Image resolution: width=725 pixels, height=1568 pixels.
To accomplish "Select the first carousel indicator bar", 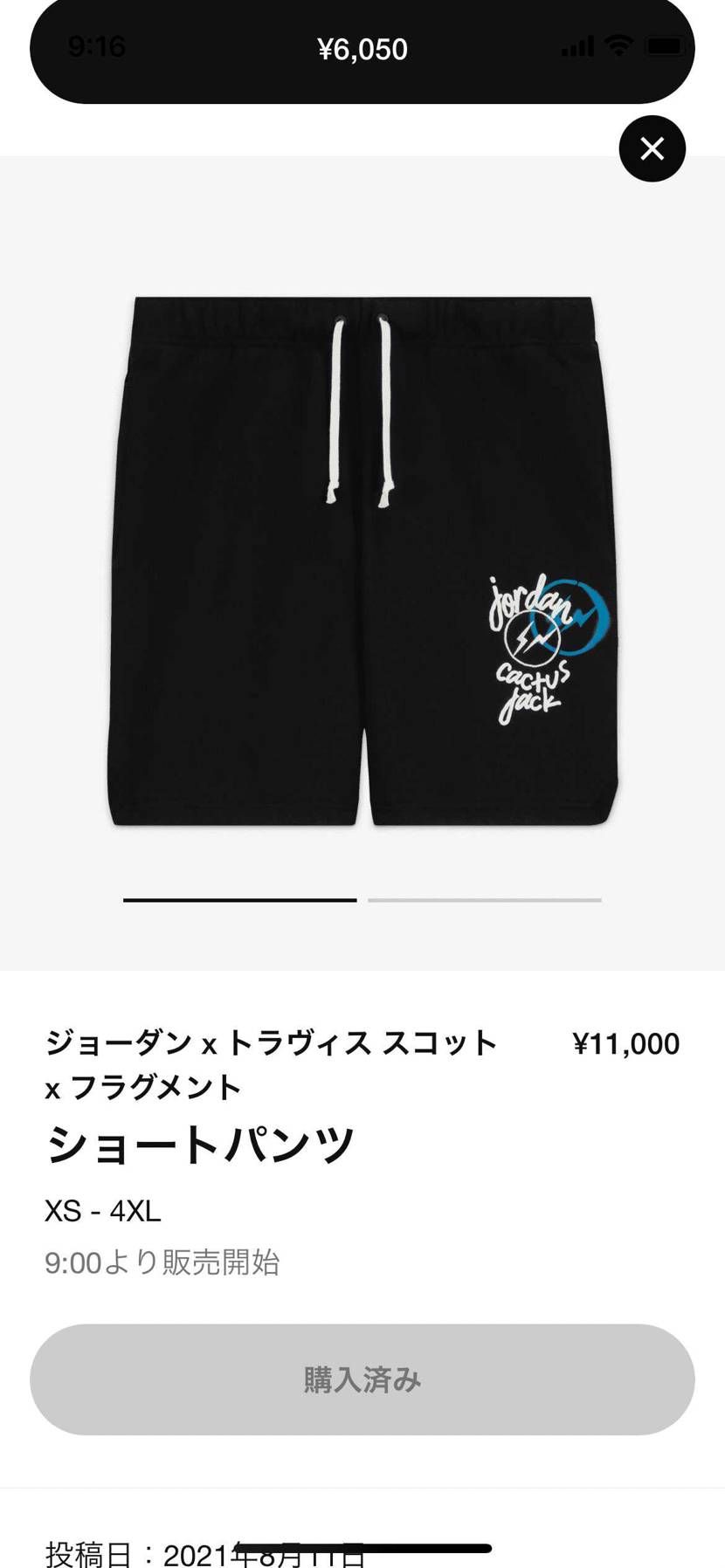I will [x=238, y=900].
